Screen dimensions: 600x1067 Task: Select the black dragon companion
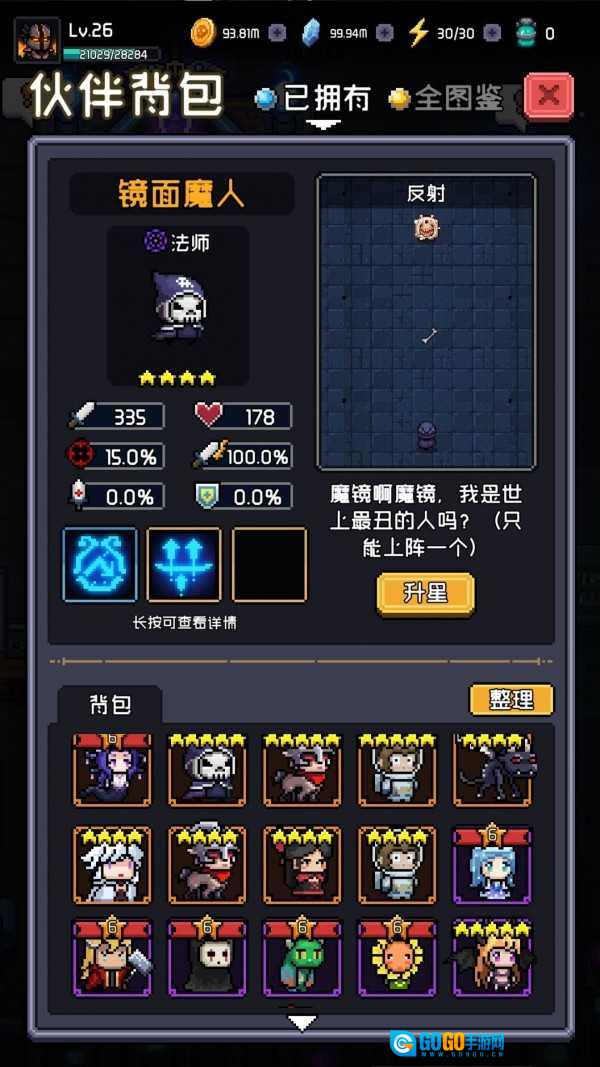pyautogui.click(x=493, y=770)
